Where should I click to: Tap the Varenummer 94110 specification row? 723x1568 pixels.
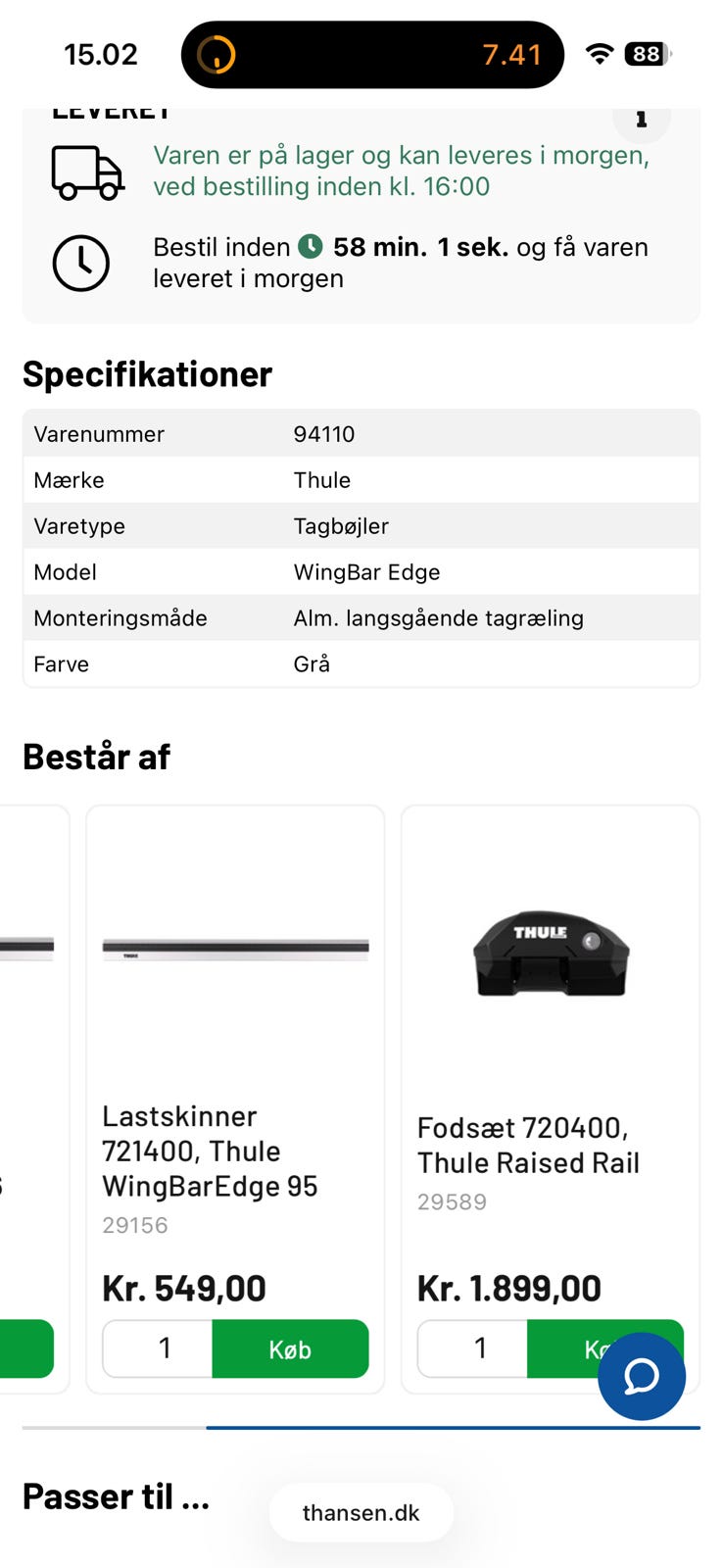click(361, 433)
